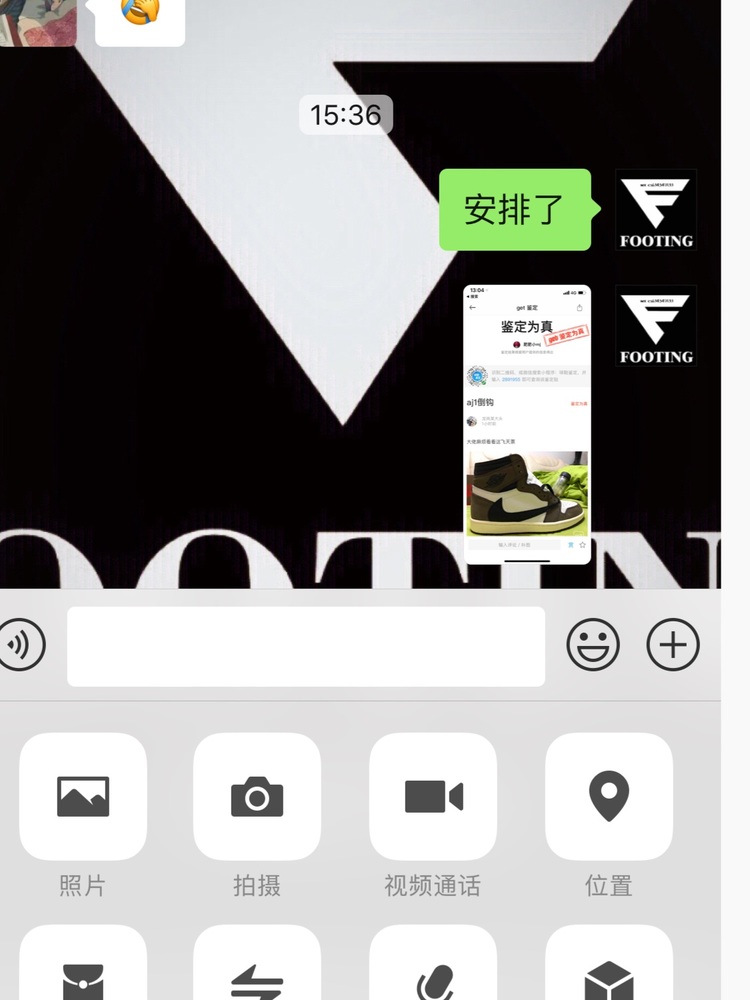Switch to voice message input
Image resolution: width=750 pixels, height=1000 pixels.
coord(22,645)
